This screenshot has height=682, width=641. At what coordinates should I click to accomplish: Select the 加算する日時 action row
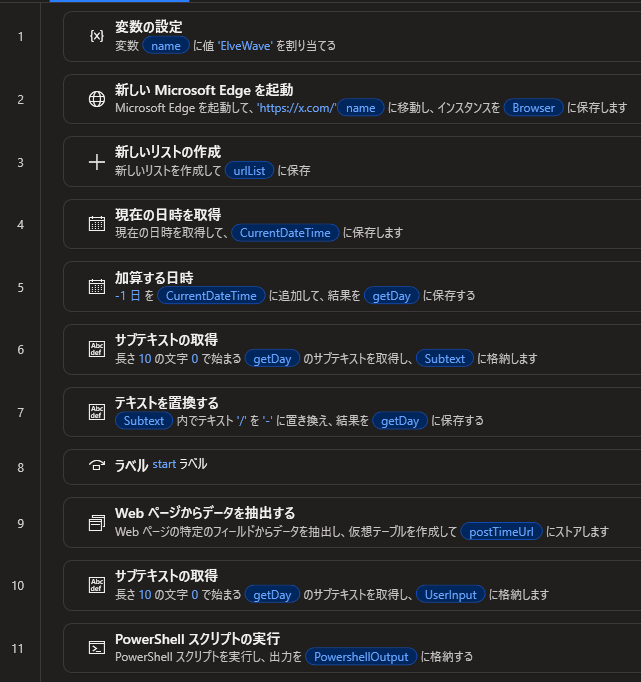pos(352,287)
